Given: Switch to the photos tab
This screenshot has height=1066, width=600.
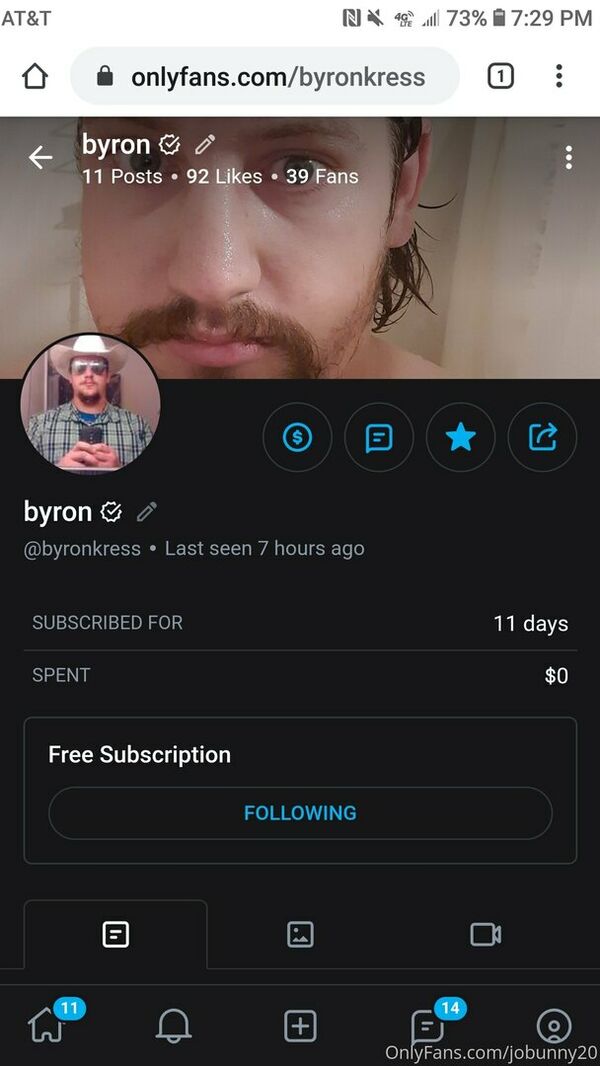Looking at the screenshot, I should (x=300, y=934).
